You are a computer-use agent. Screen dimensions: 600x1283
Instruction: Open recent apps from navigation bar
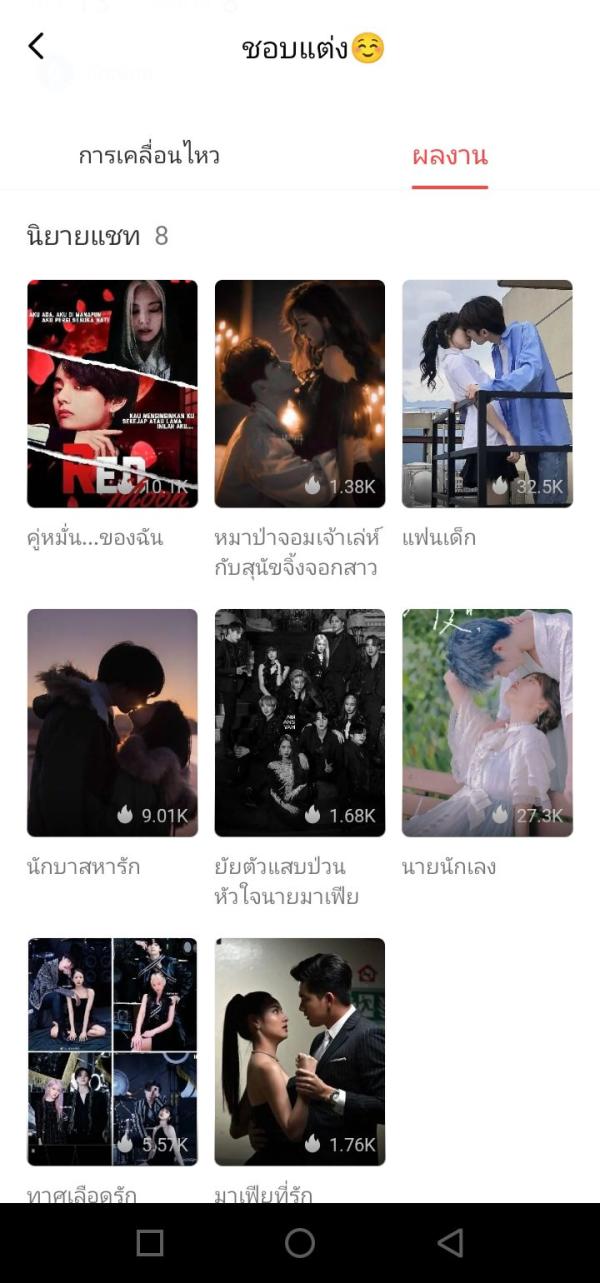[150, 1243]
